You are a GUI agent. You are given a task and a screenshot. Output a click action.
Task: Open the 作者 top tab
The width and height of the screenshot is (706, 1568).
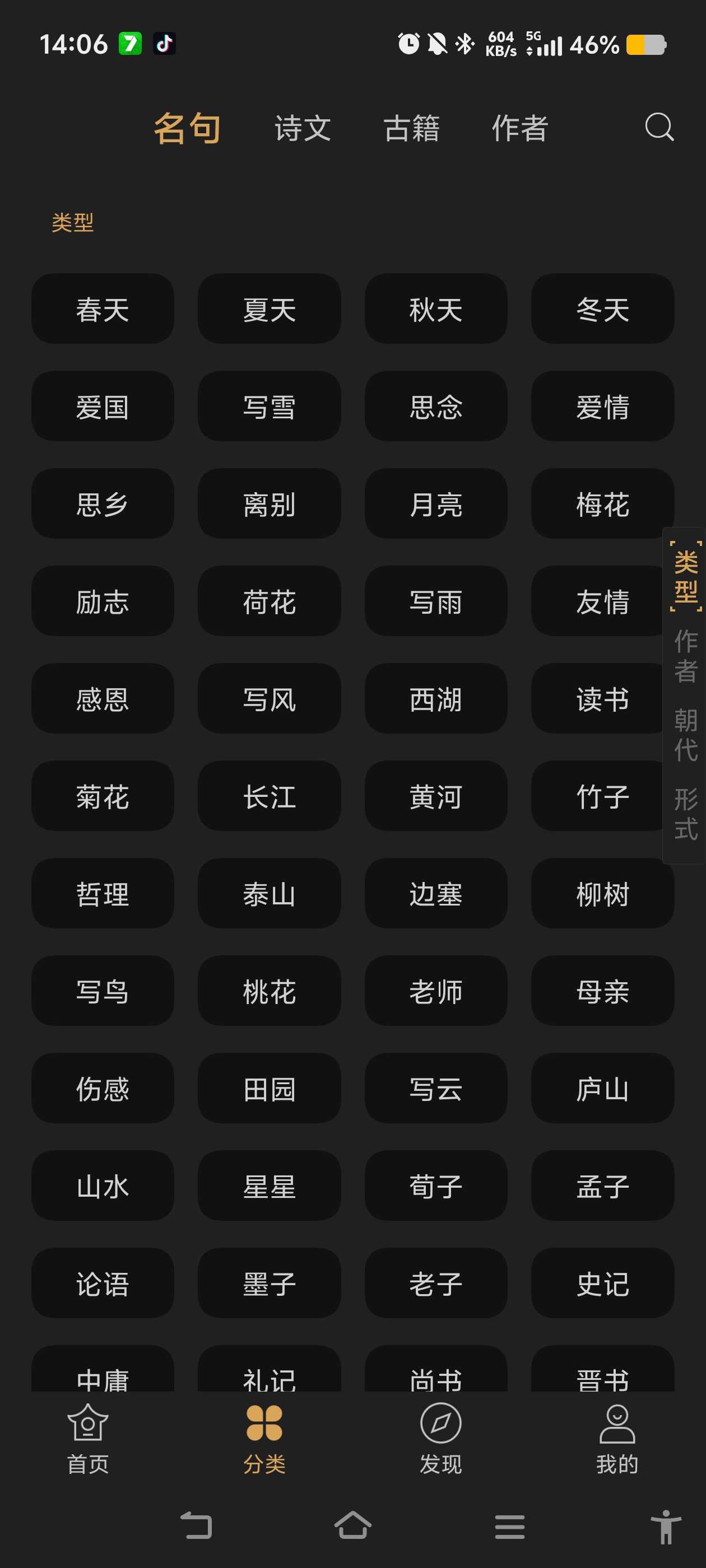519,128
